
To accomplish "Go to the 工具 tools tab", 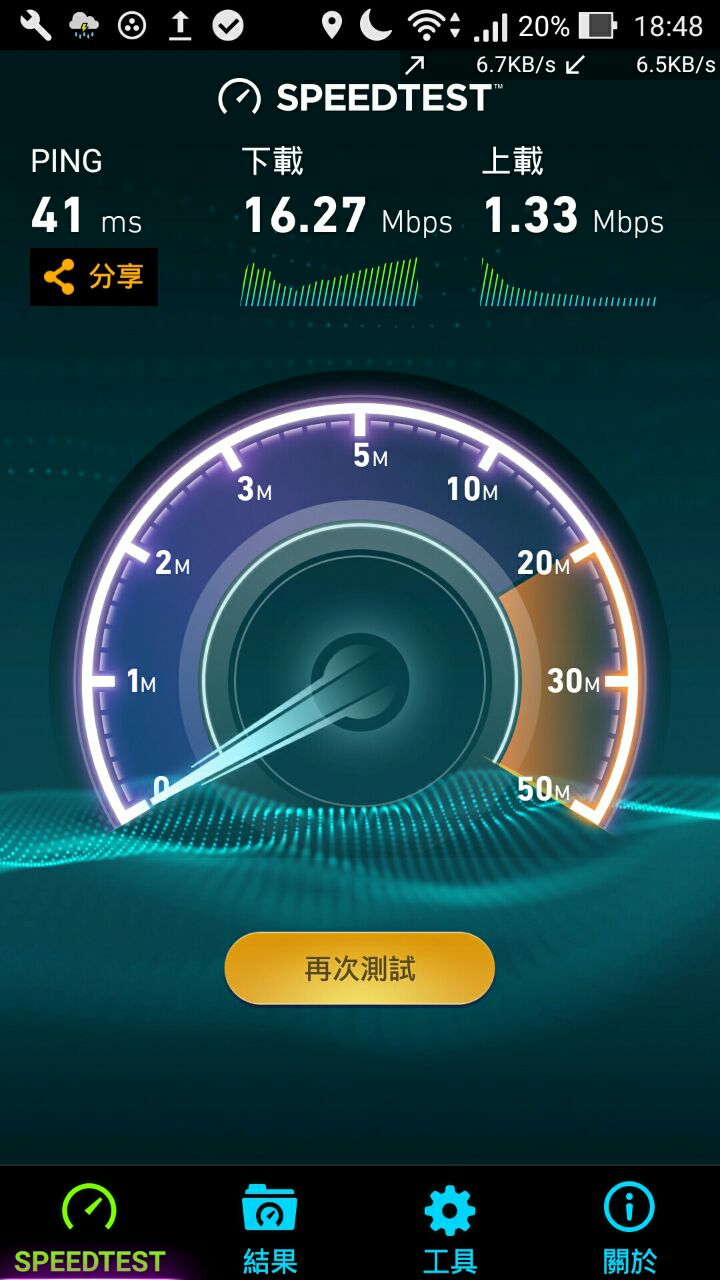I will tap(450, 1226).
